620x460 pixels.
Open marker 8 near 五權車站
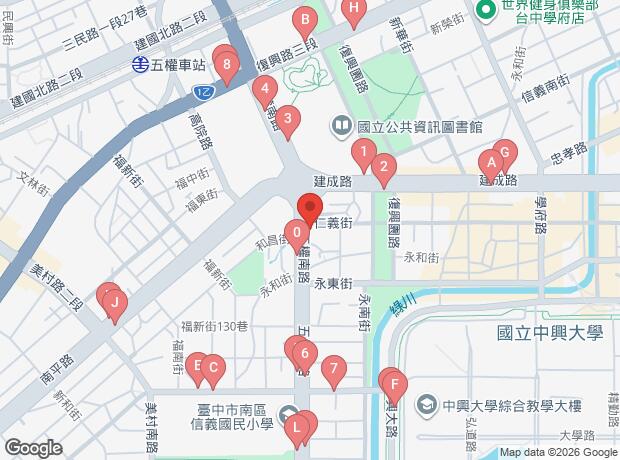(229, 69)
